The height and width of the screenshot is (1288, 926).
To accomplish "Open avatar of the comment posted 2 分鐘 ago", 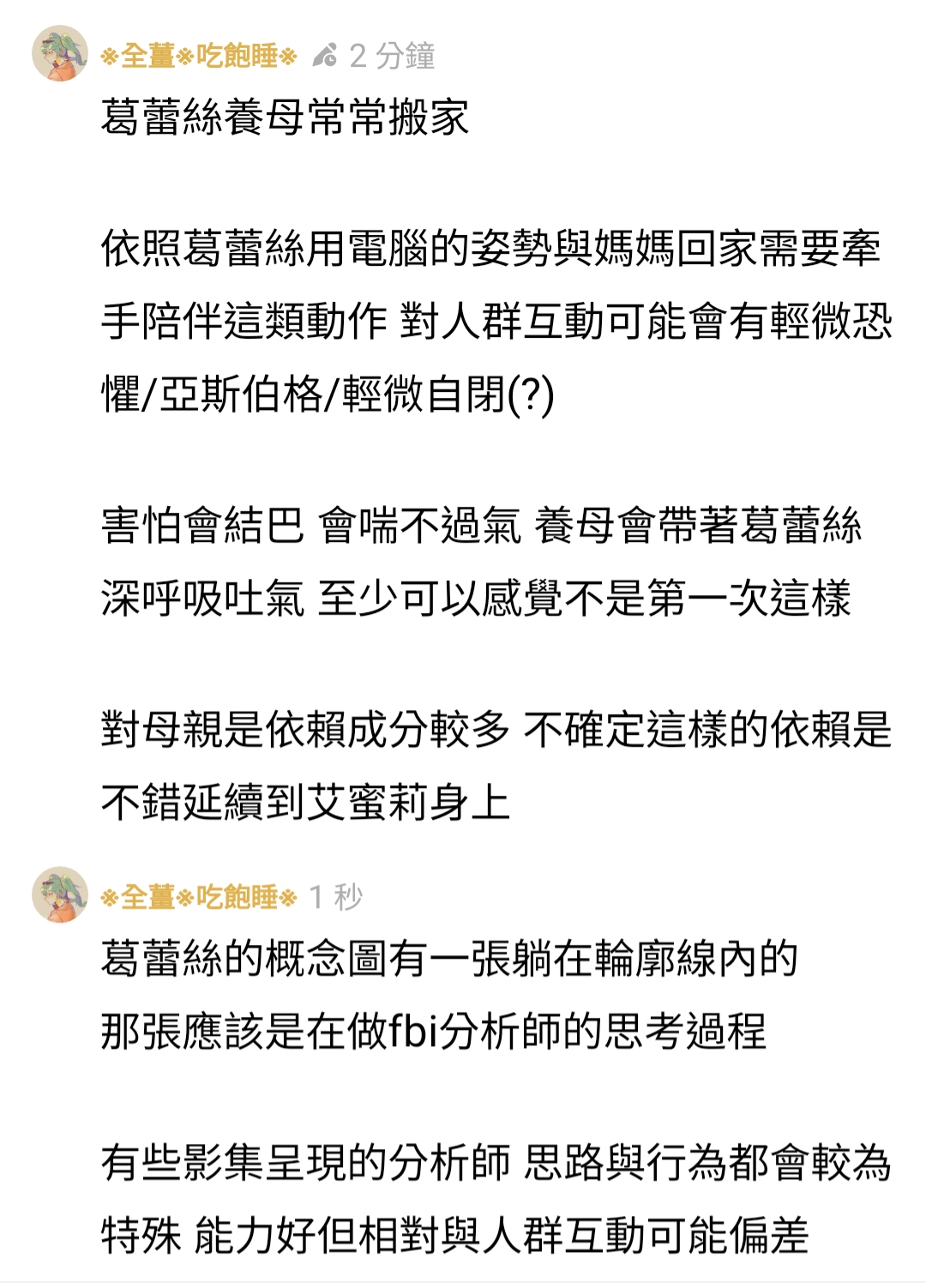I will (x=60, y=54).
